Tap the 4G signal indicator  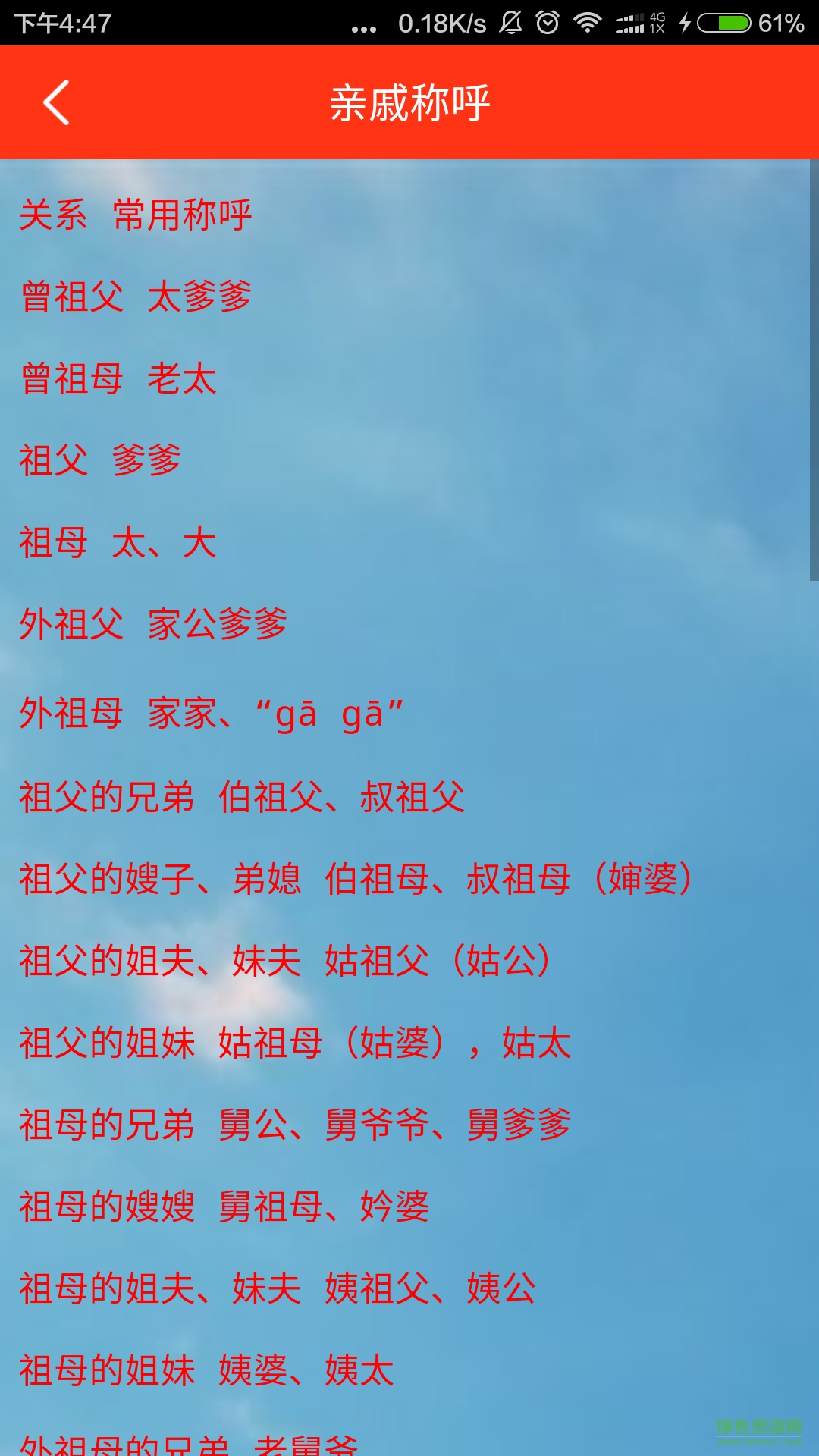coord(657,17)
